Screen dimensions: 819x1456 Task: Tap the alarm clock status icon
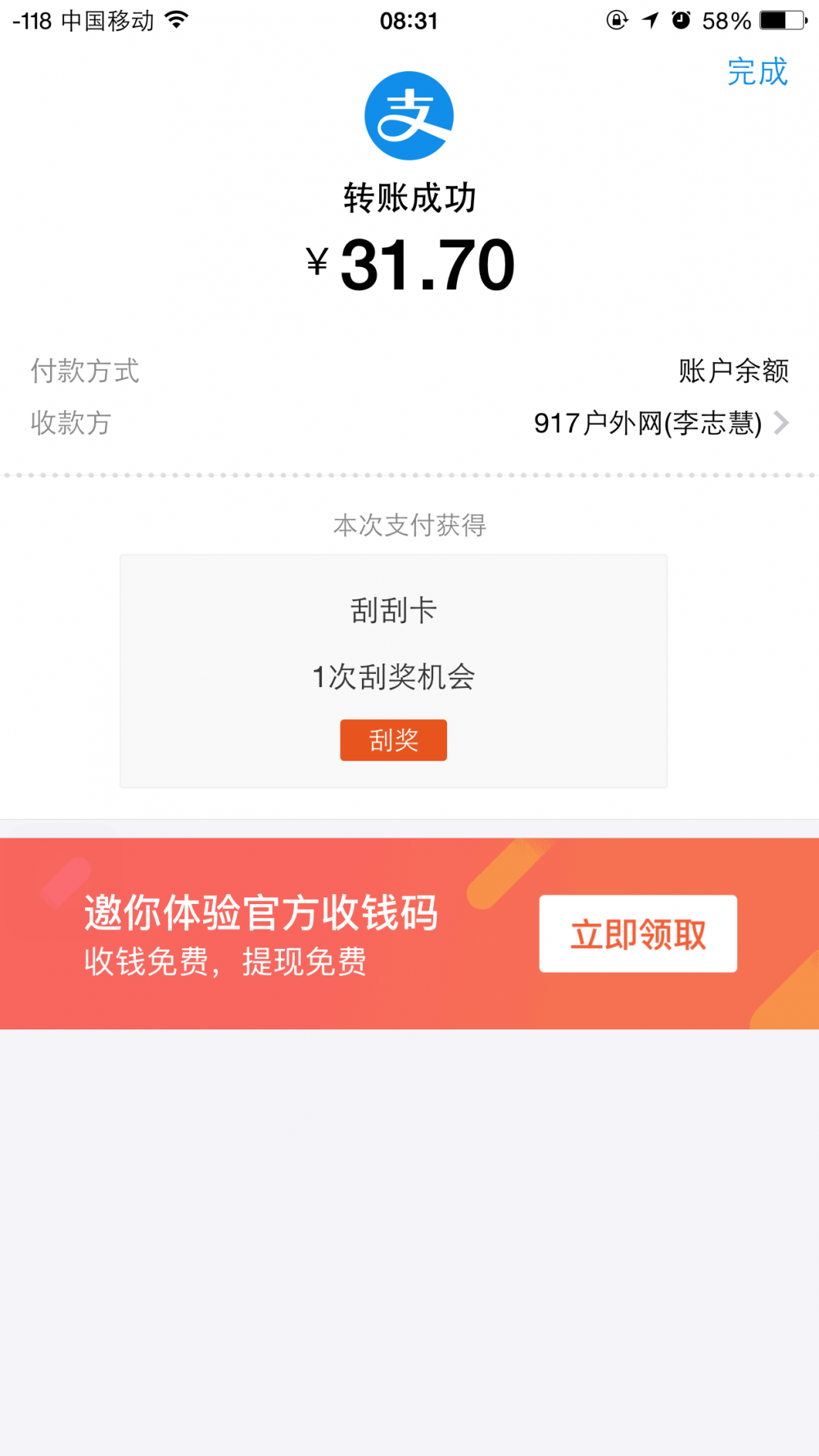click(x=682, y=20)
